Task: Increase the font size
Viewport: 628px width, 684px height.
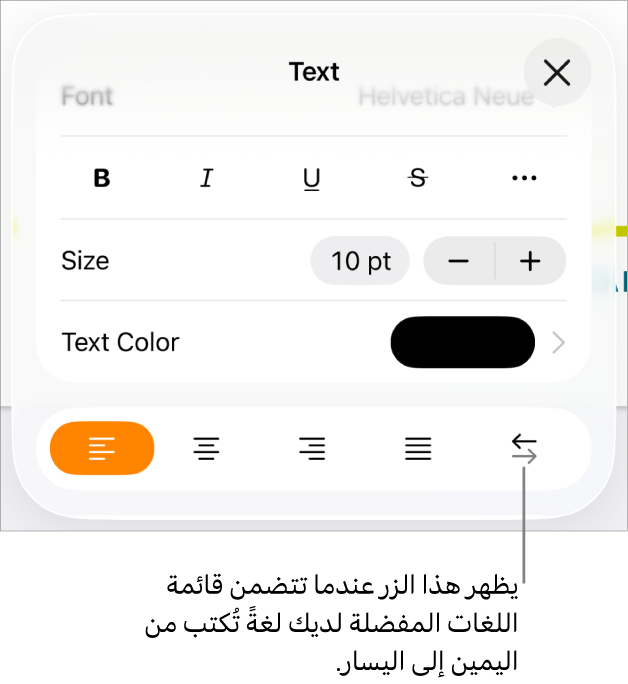Action: click(530, 261)
